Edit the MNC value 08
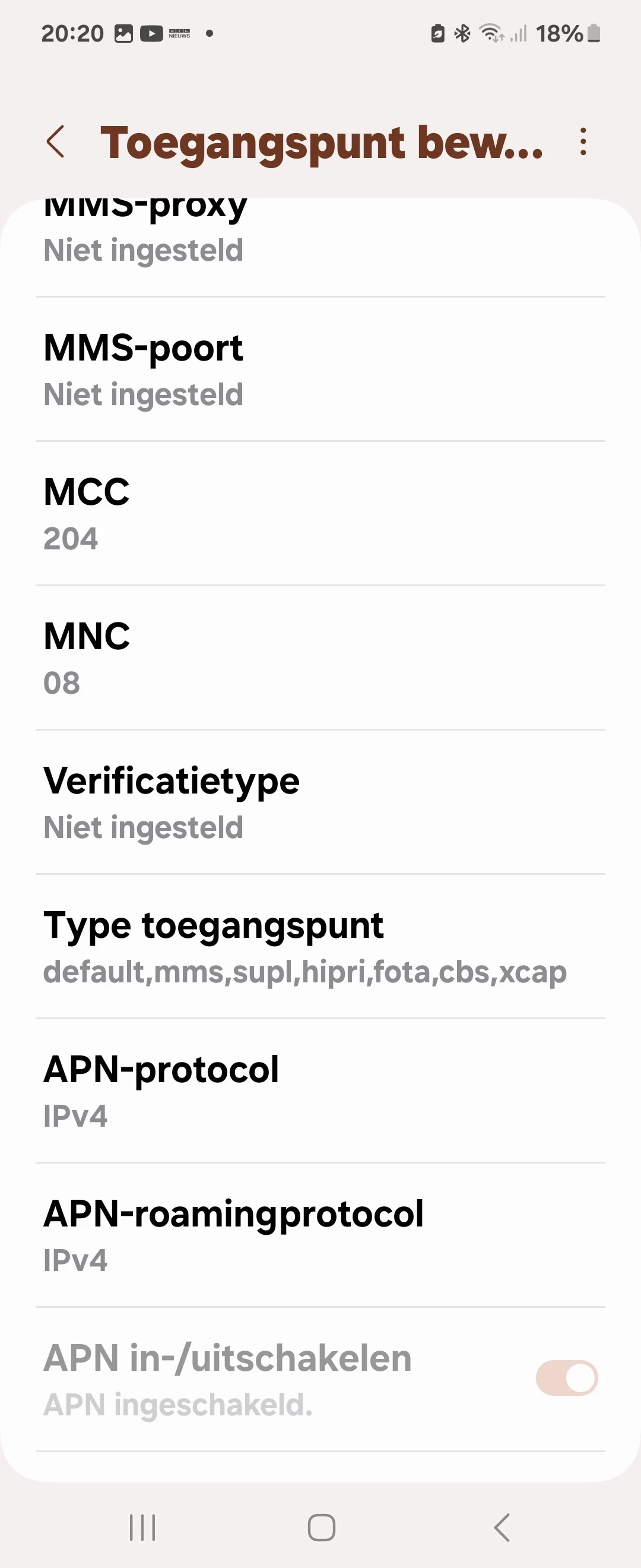Screen dimensions: 641x1568 tap(320, 658)
